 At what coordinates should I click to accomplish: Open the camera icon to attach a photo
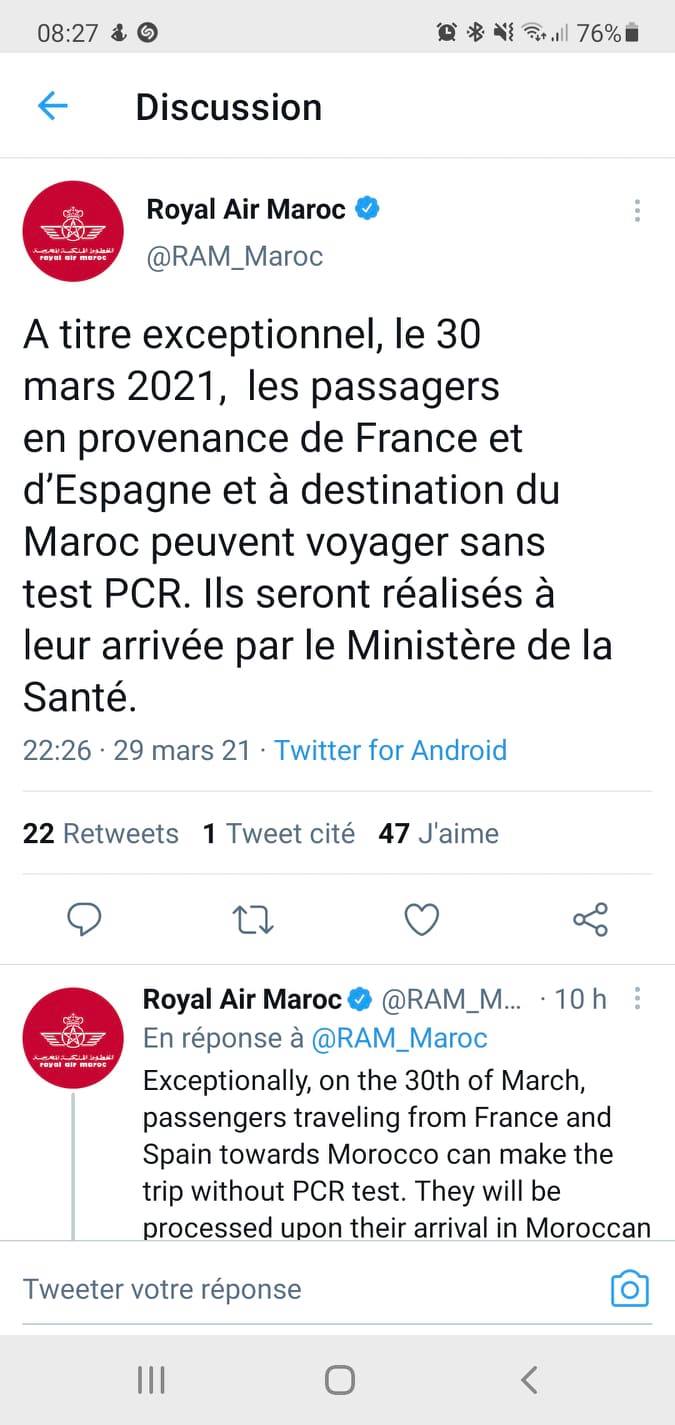[x=629, y=1289]
